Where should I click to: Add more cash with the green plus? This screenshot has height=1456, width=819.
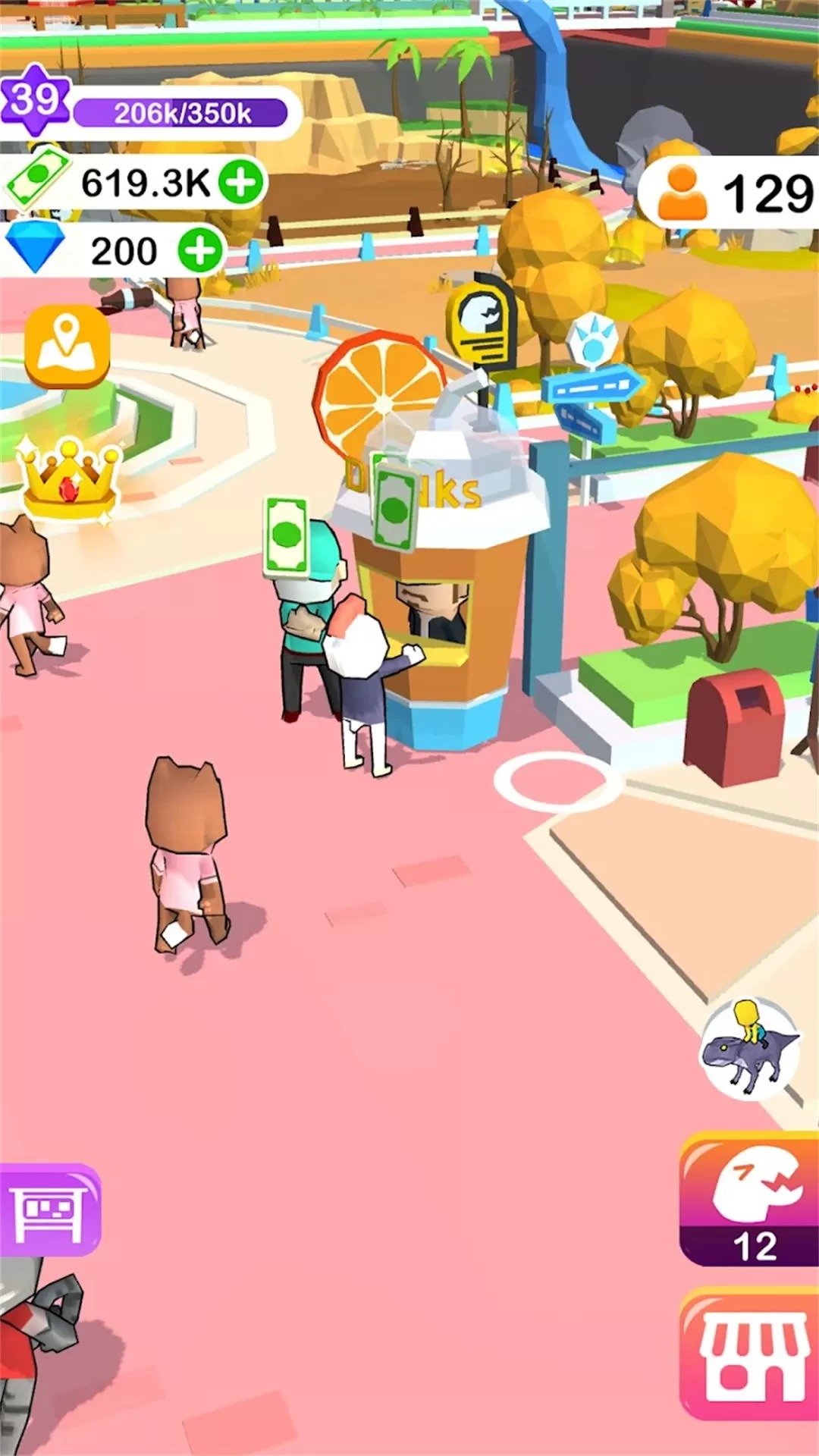pos(241,182)
